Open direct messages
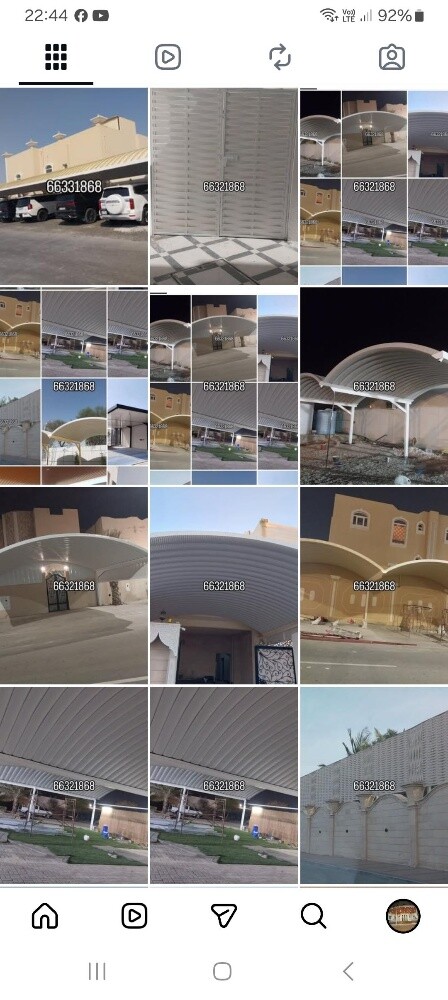448x1000 pixels. [224, 916]
